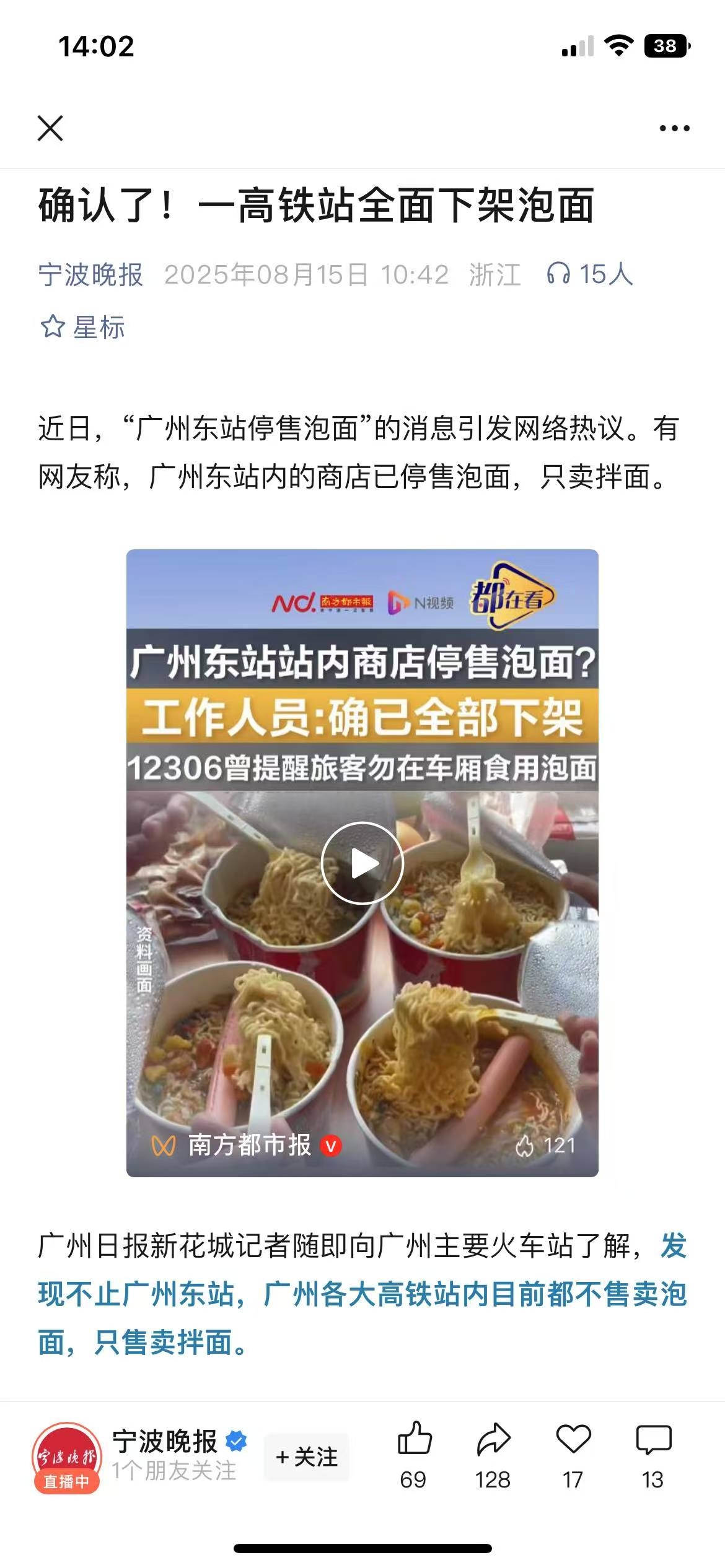
Task: Follow 宁波晚报 with +关注 button
Action: (307, 1457)
